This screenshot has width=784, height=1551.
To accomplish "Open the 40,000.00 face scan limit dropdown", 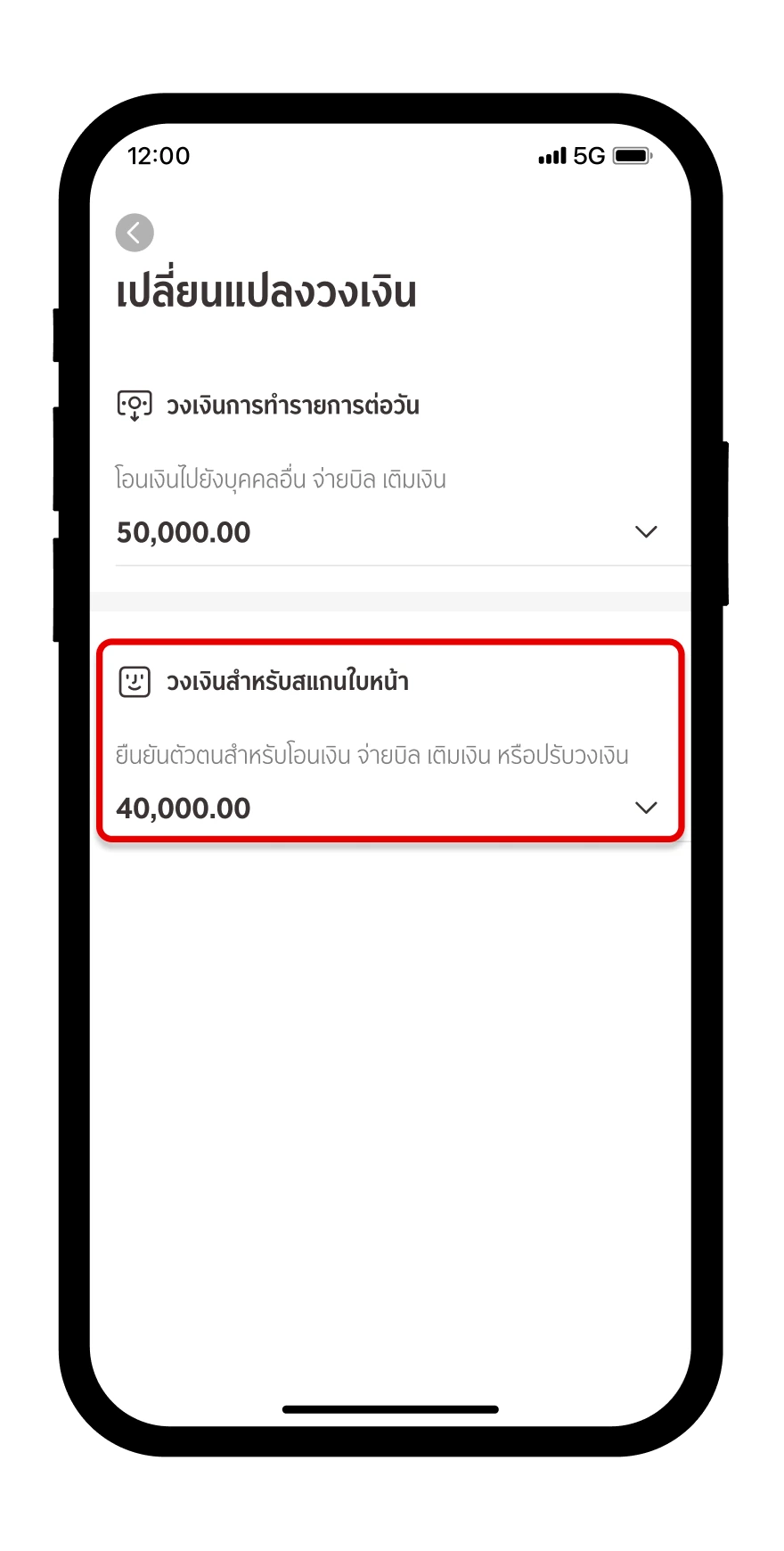I will (645, 808).
